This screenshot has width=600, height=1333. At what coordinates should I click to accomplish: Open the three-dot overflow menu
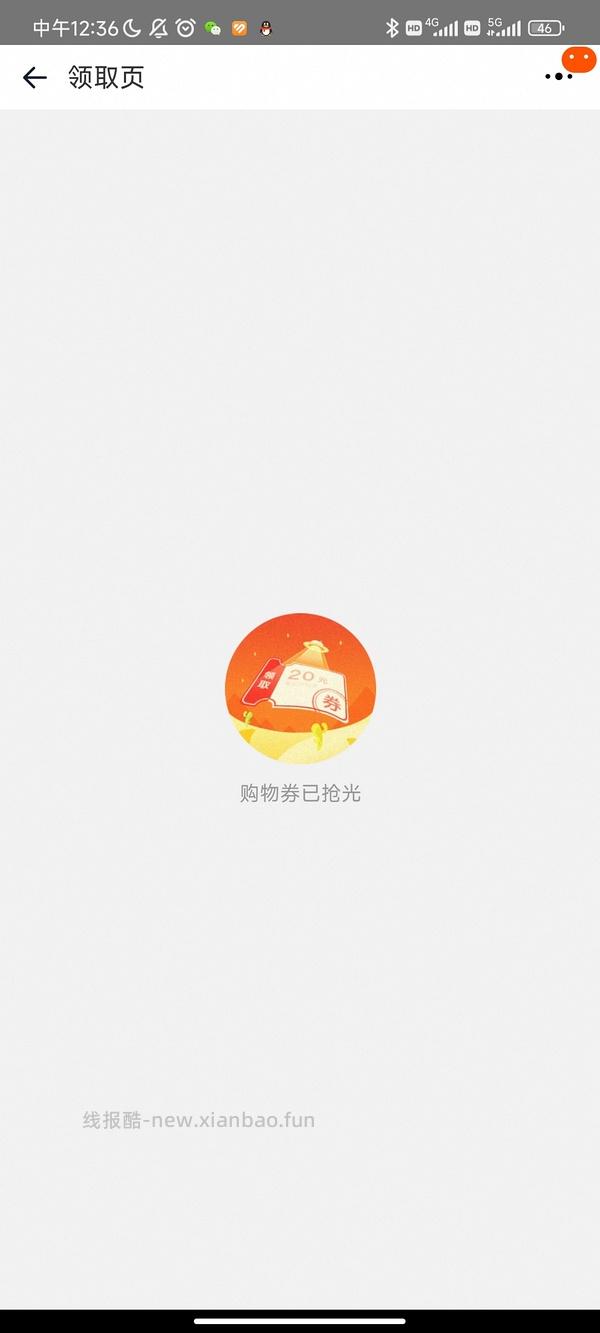point(557,77)
